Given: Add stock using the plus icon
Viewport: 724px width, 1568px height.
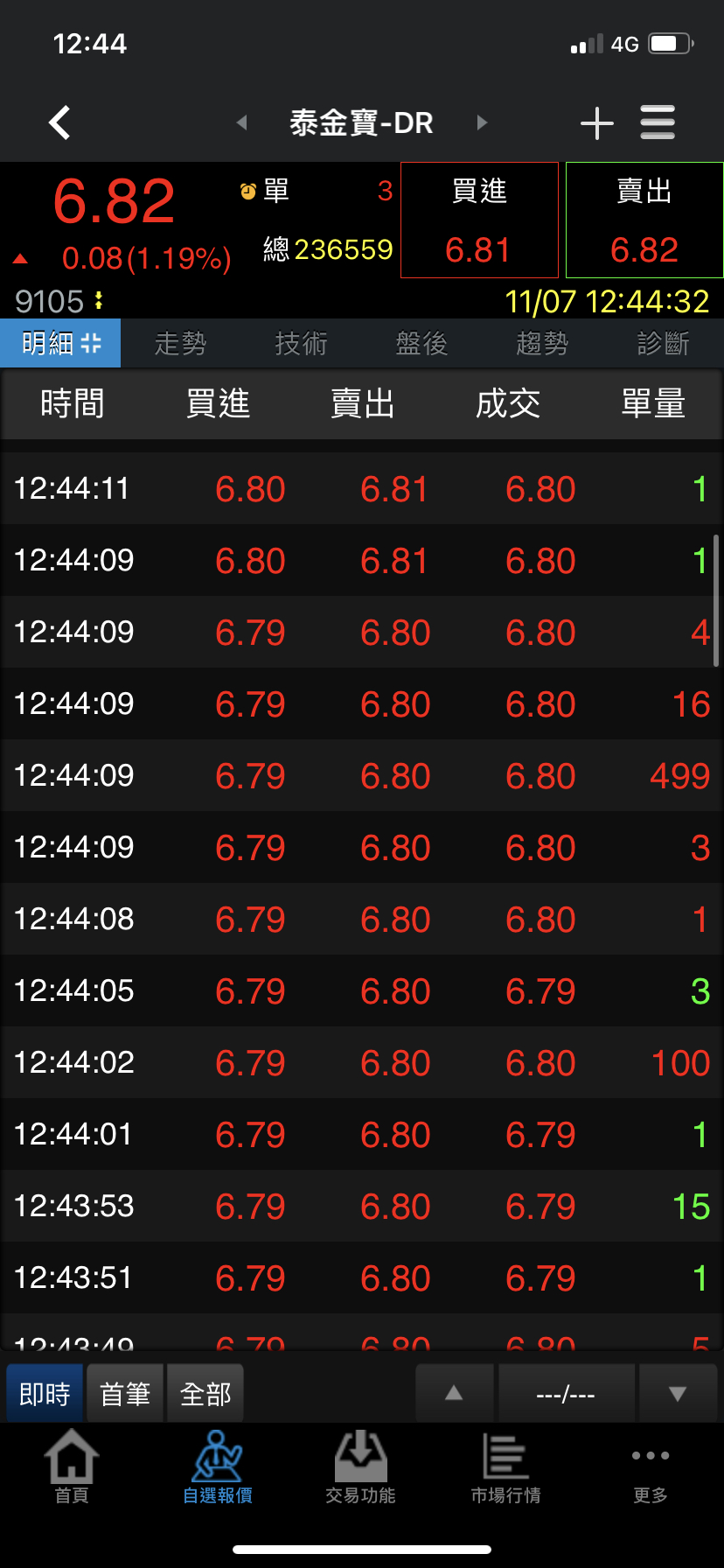Looking at the screenshot, I should 597,122.
